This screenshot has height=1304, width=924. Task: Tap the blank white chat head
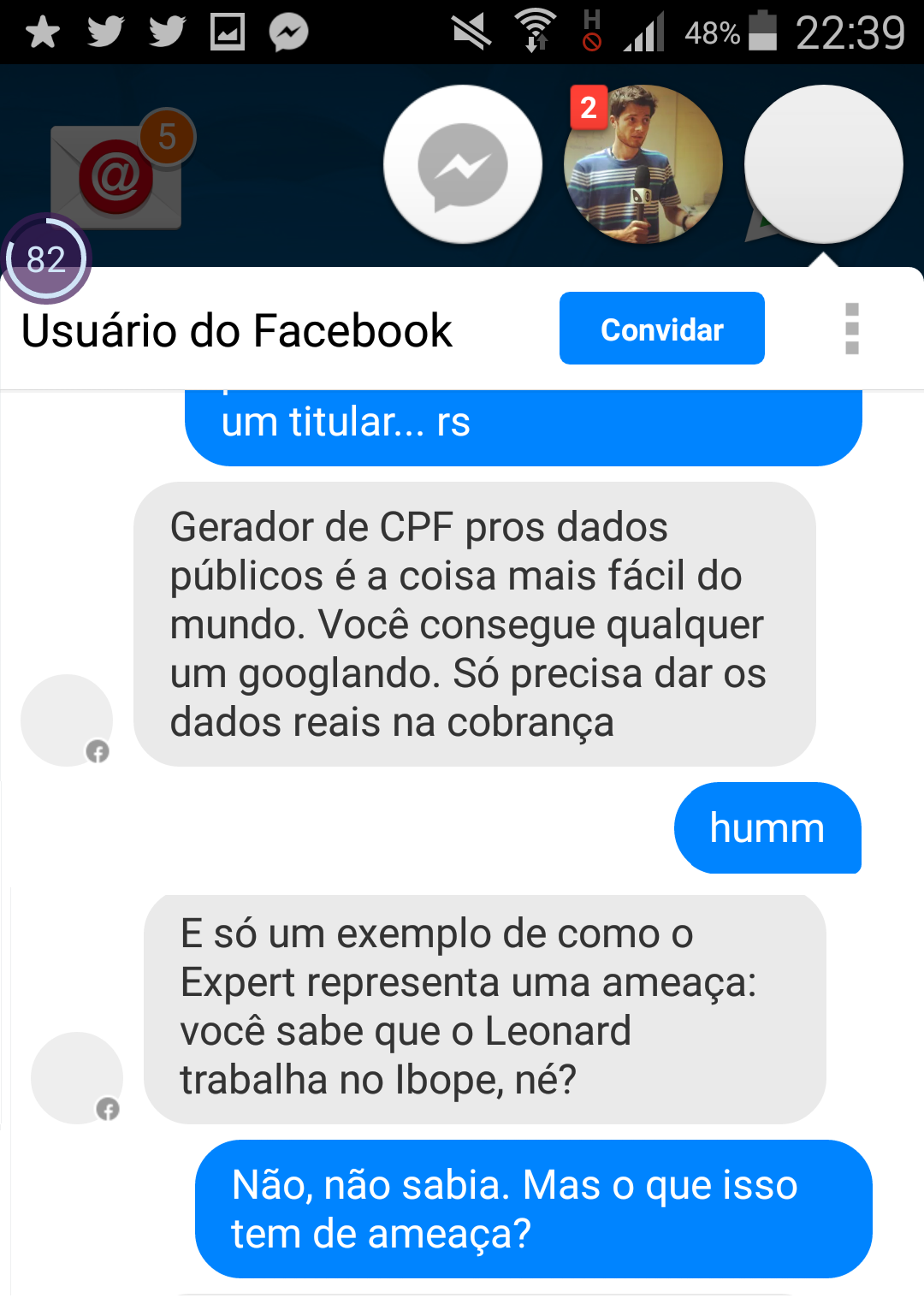[x=823, y=164]
